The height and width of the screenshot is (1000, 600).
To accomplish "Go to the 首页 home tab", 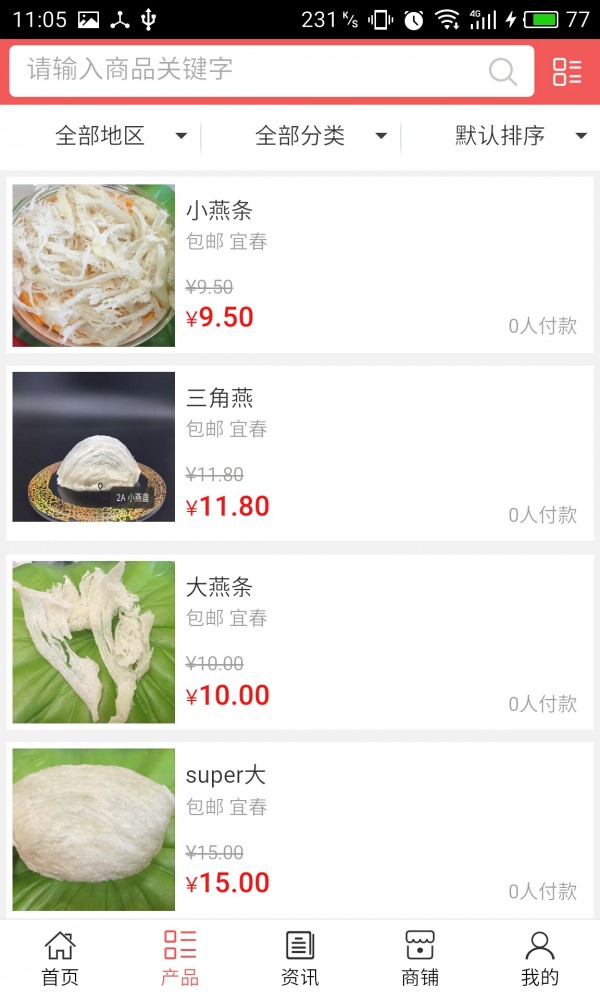I will pyautogui.click(x=60, y=958).
